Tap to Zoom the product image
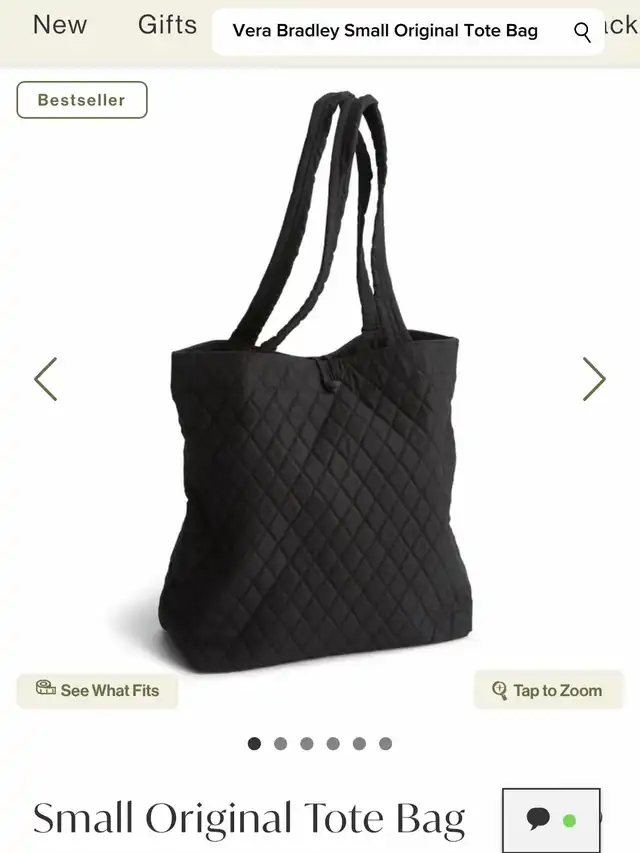 [547, 690]
